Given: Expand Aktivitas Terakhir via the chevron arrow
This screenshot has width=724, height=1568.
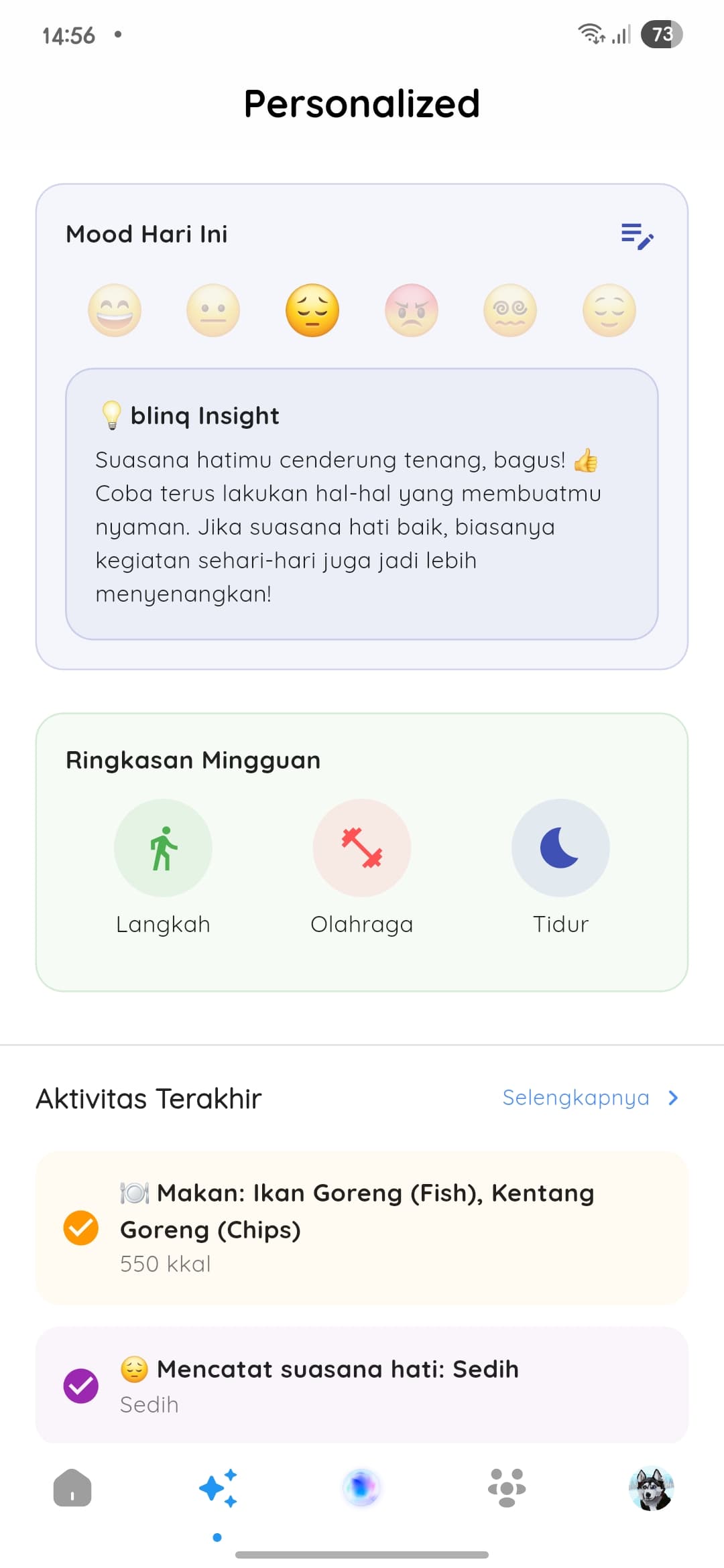Looking at the screenshot, I should pyautogui.click(x=672, y=1097).
